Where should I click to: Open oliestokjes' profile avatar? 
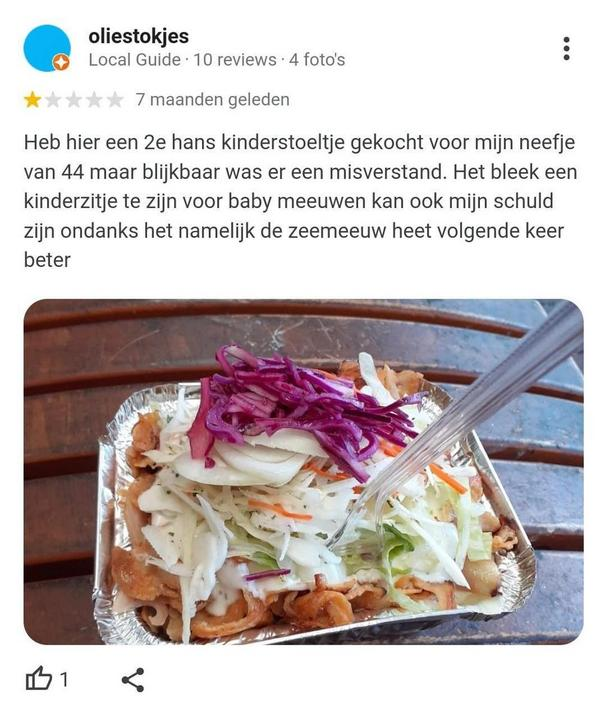pyautogui.click(x=47, y=48)
